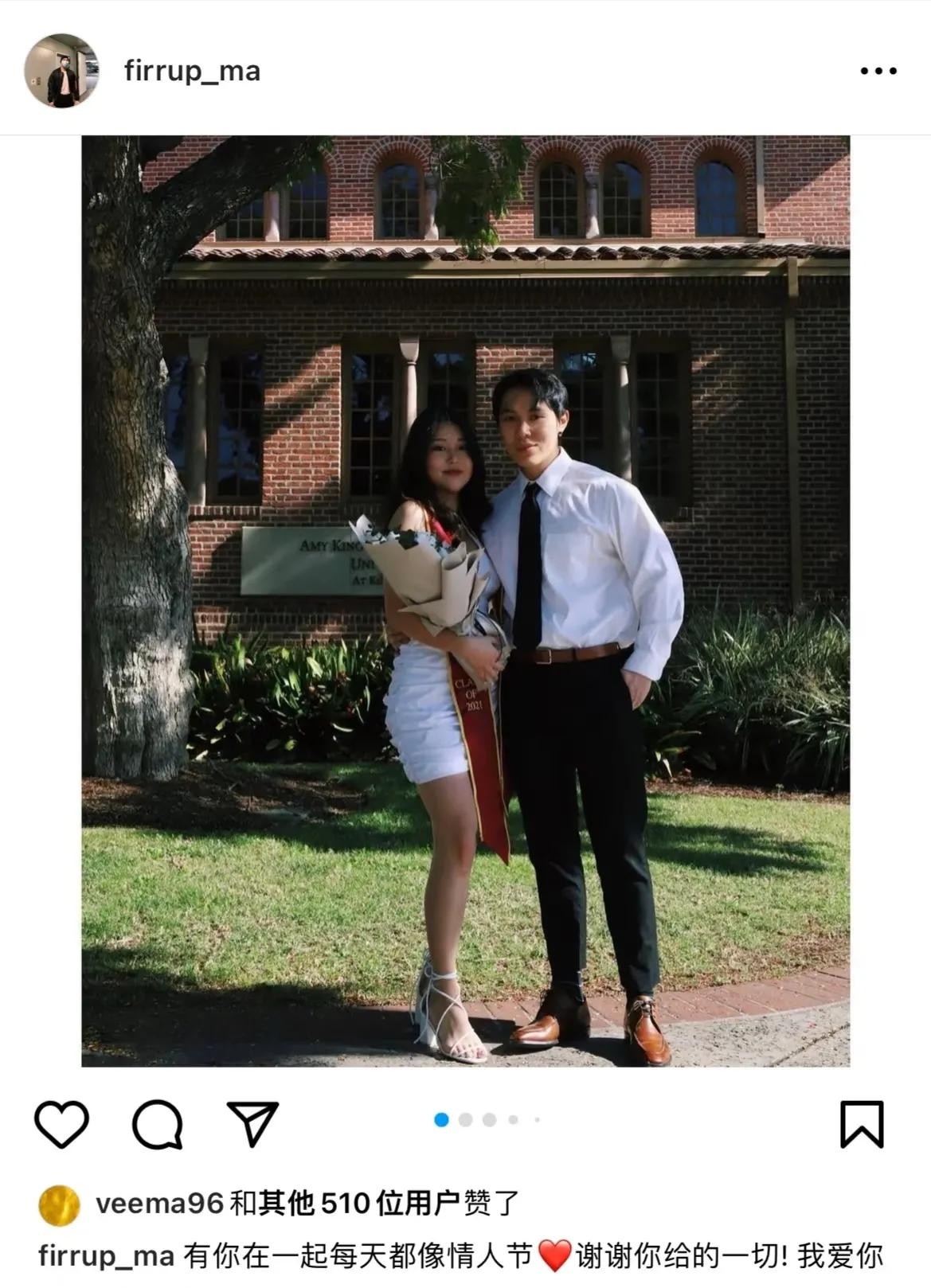Open firrup_ma's profile picture
The width and height of the screenshot is (931, 1288).
tap(62, 71)
